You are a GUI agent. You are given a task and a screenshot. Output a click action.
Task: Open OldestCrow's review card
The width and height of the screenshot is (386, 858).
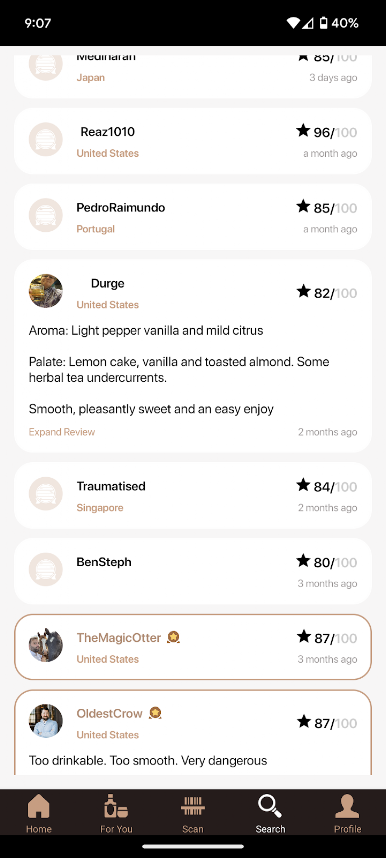(193, 732)
